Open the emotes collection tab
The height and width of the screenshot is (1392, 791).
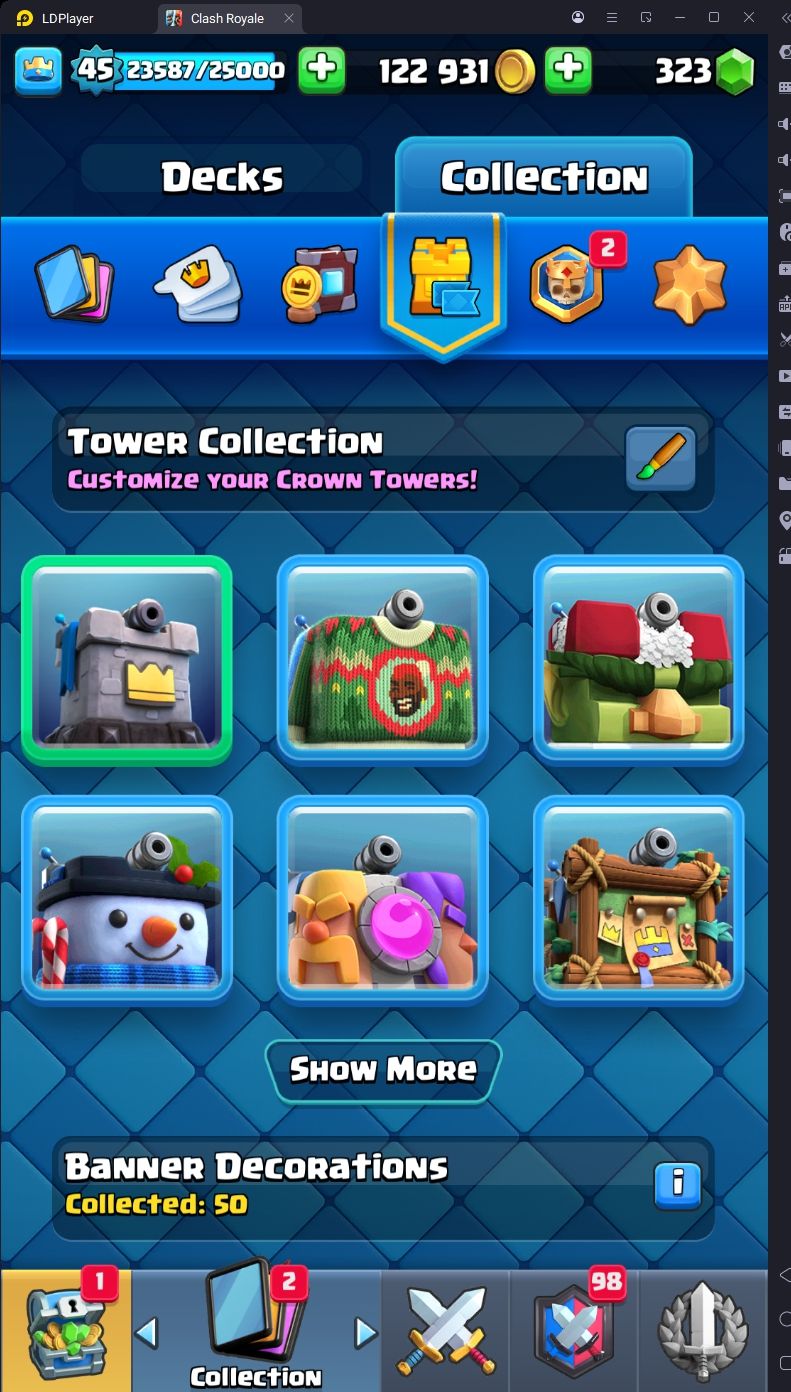click(x=198, y=284)
